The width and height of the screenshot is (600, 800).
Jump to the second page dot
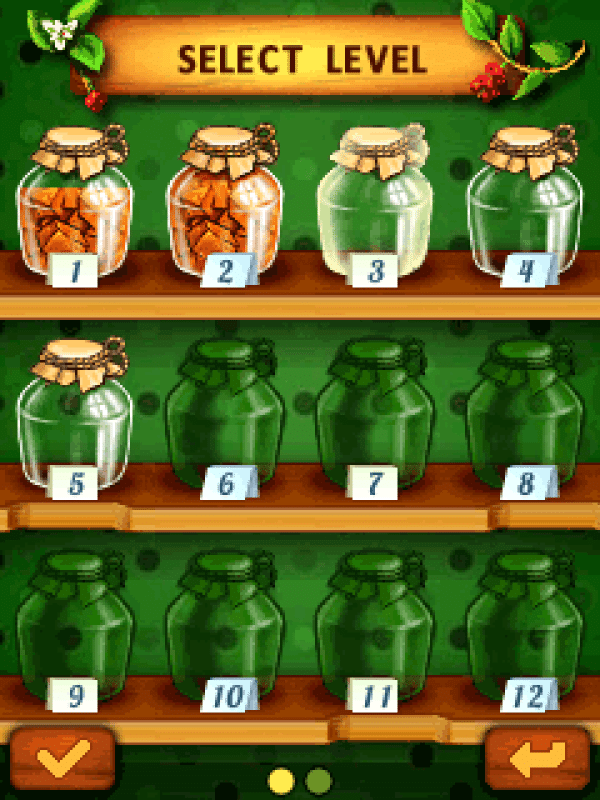(x=318, y=777)
